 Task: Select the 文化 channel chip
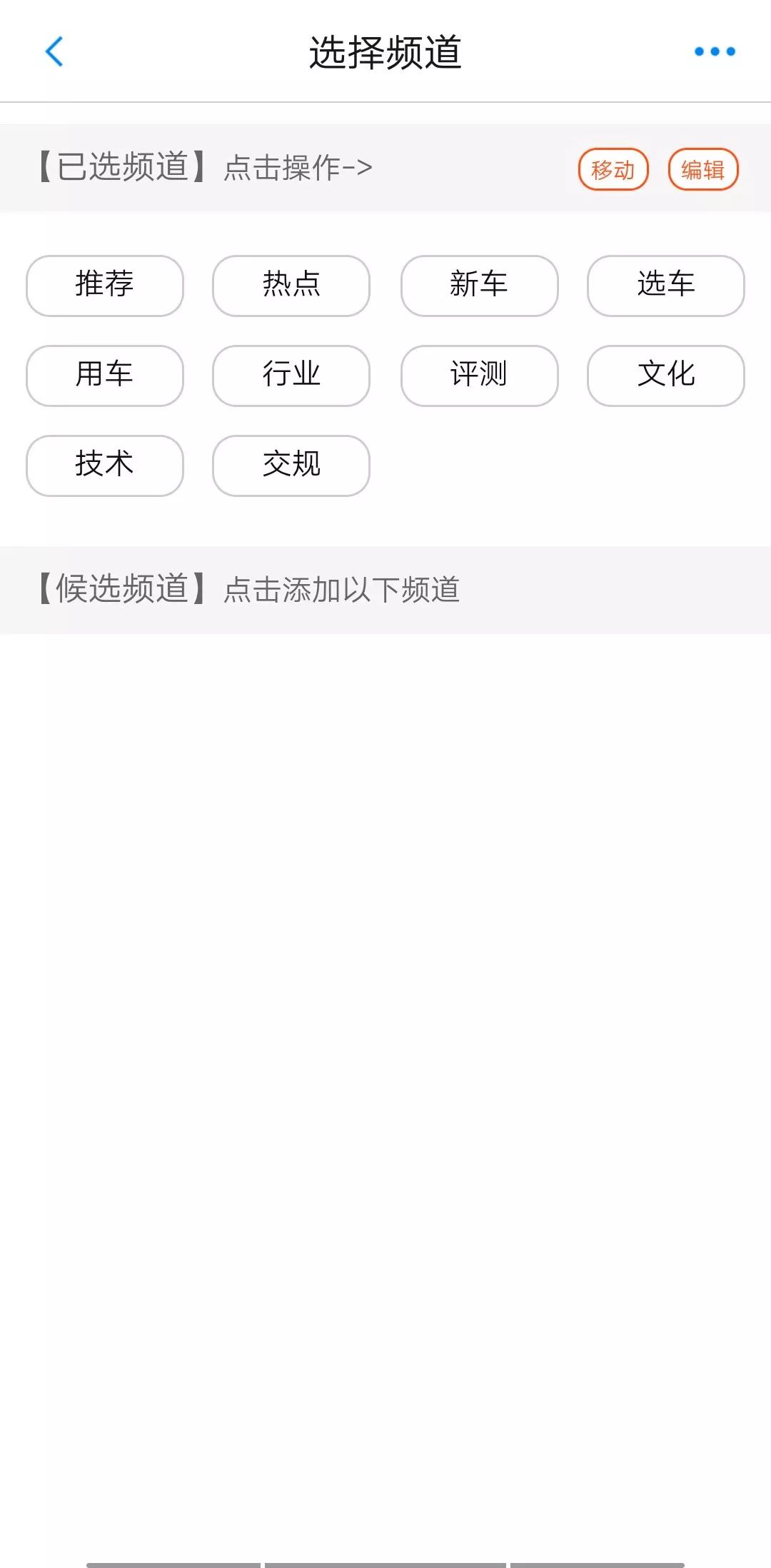point(665,375)
